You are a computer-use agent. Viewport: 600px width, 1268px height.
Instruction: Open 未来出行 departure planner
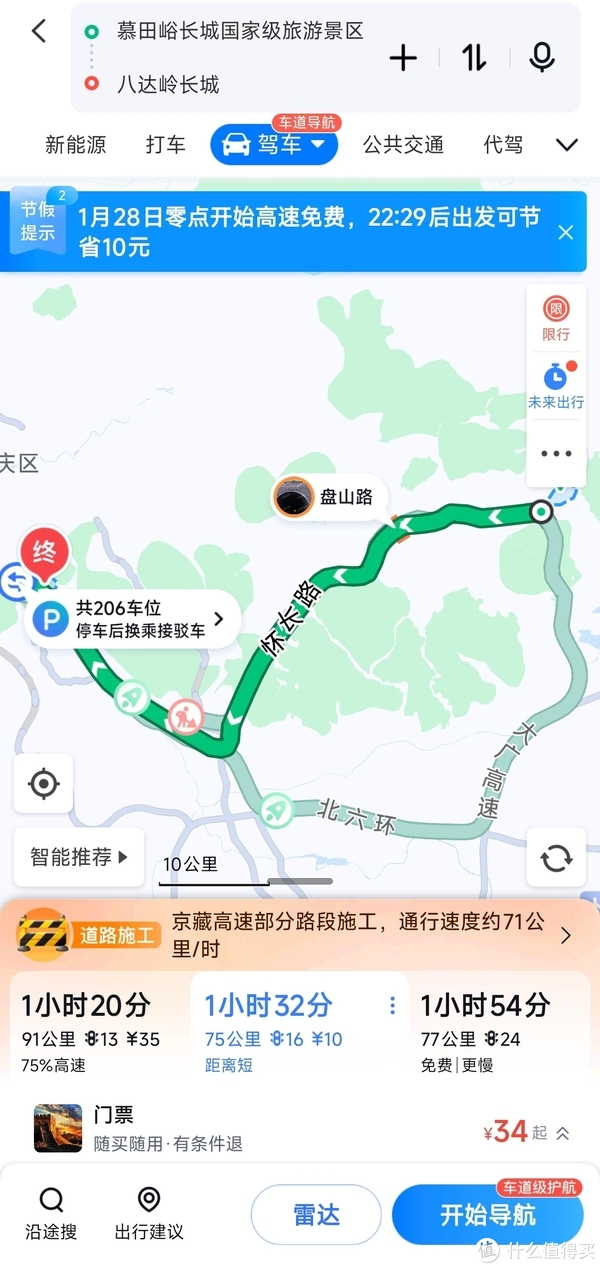(x=556, y=387)
